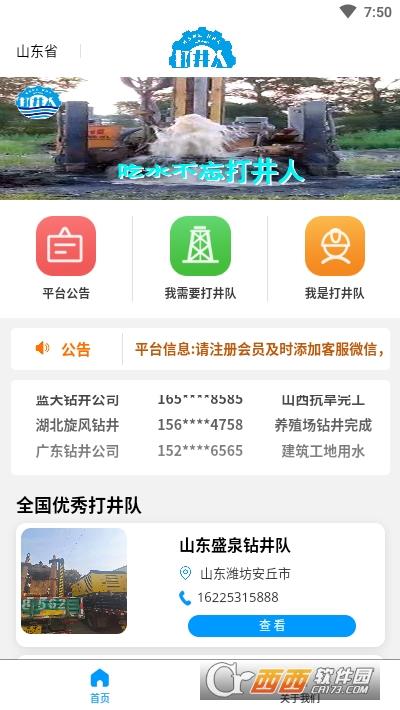Select 我需要打井队
The width and height of the screenshot is (400, 710).
(x=200, y=258)
